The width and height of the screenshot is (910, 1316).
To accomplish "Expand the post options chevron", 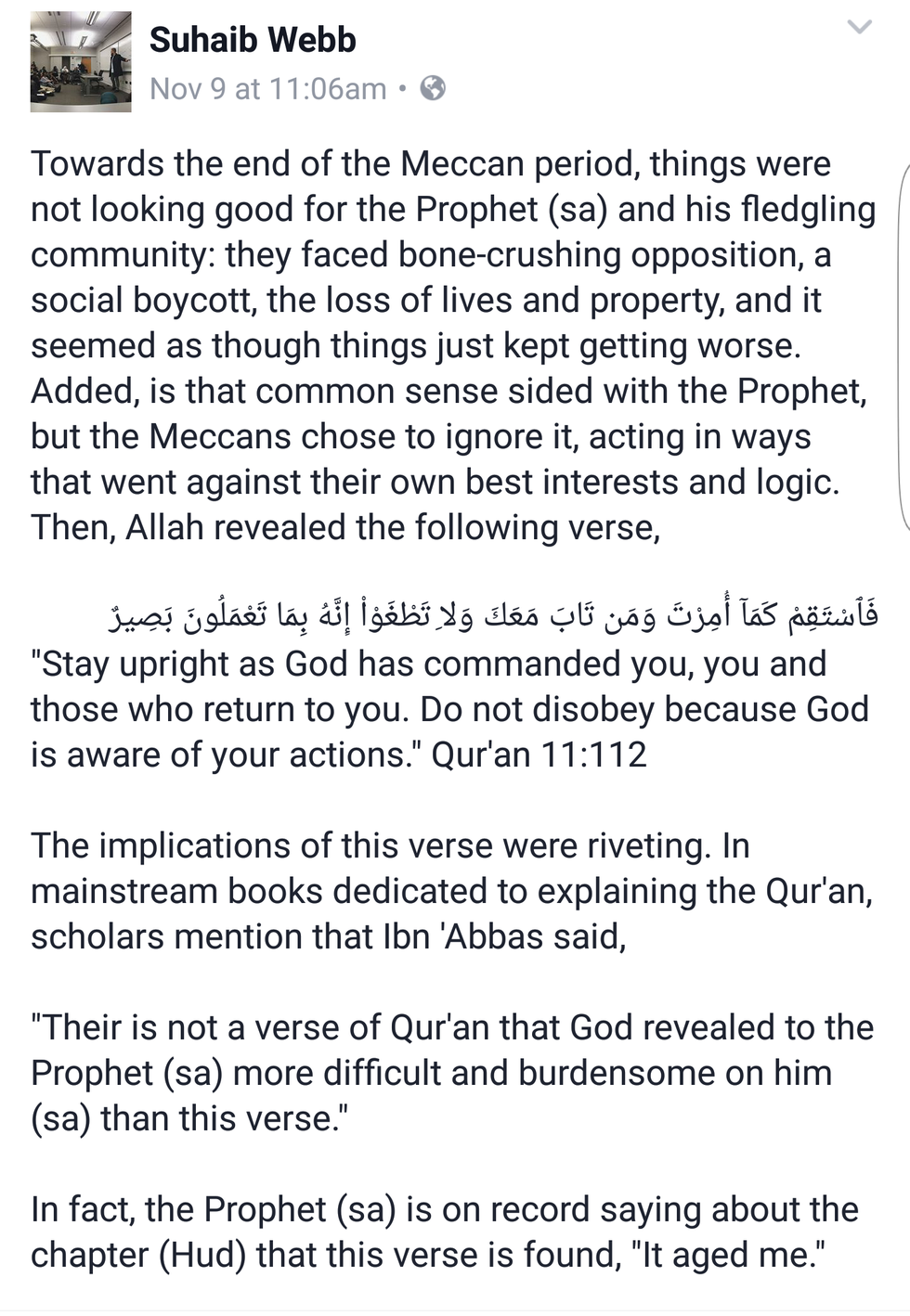I will (x=860, y=27).
